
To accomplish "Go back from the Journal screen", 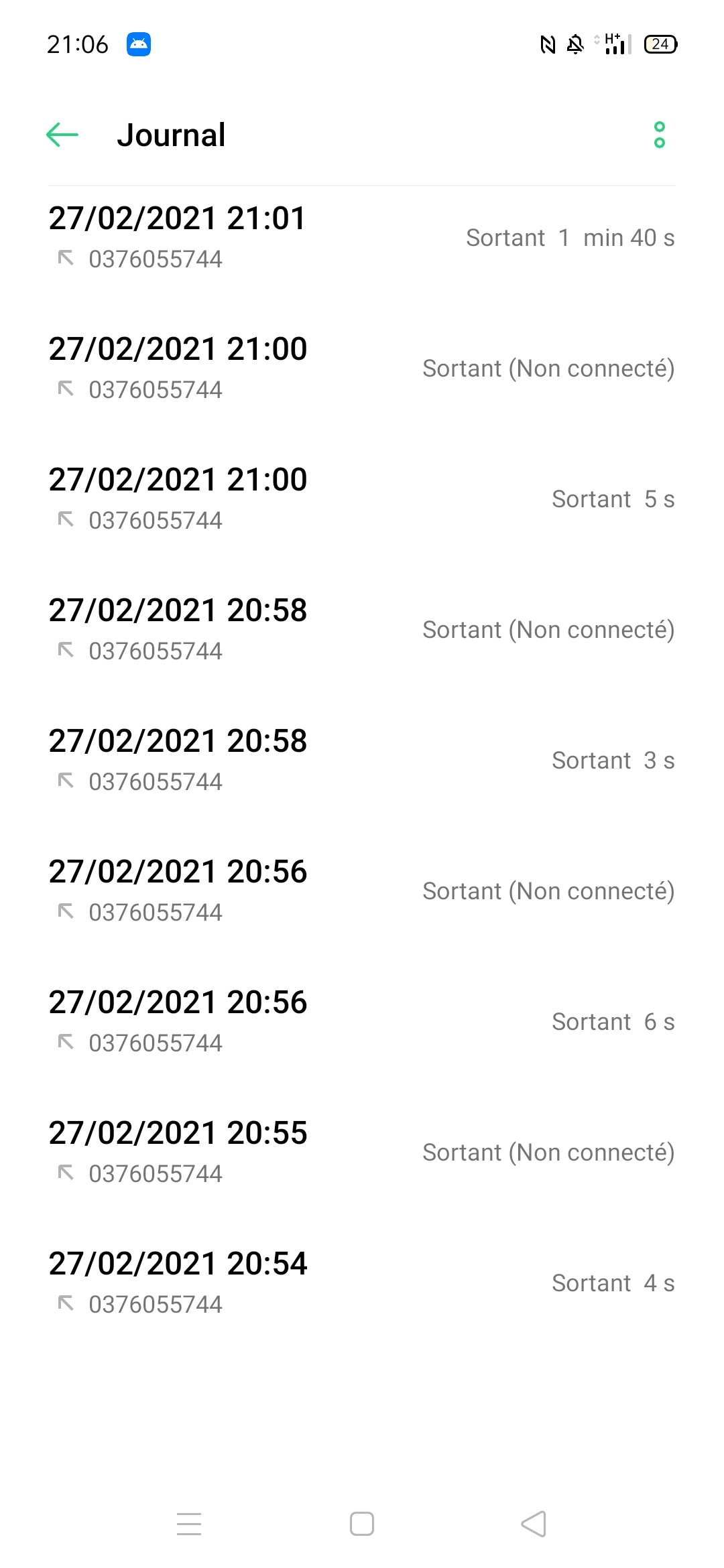I will [x=62, y=135].
